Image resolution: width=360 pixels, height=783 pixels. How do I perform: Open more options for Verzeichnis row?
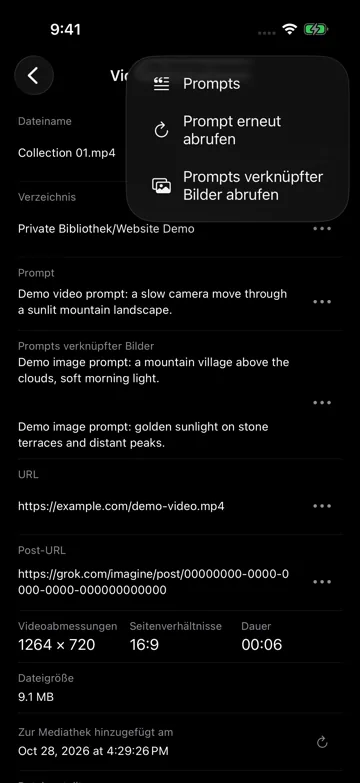[322, 229]
